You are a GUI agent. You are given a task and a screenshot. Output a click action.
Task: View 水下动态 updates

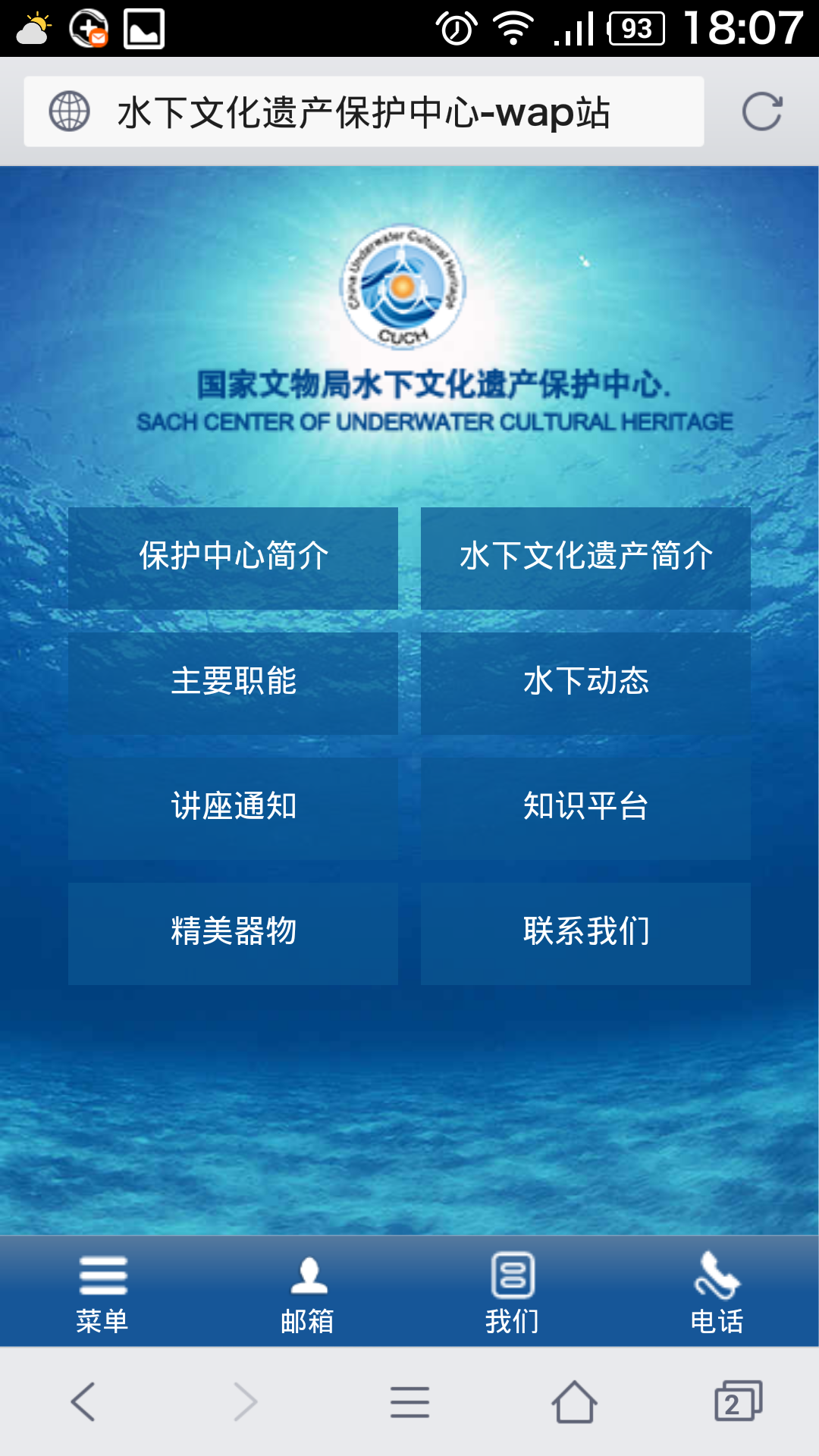[x=585, y=682]
